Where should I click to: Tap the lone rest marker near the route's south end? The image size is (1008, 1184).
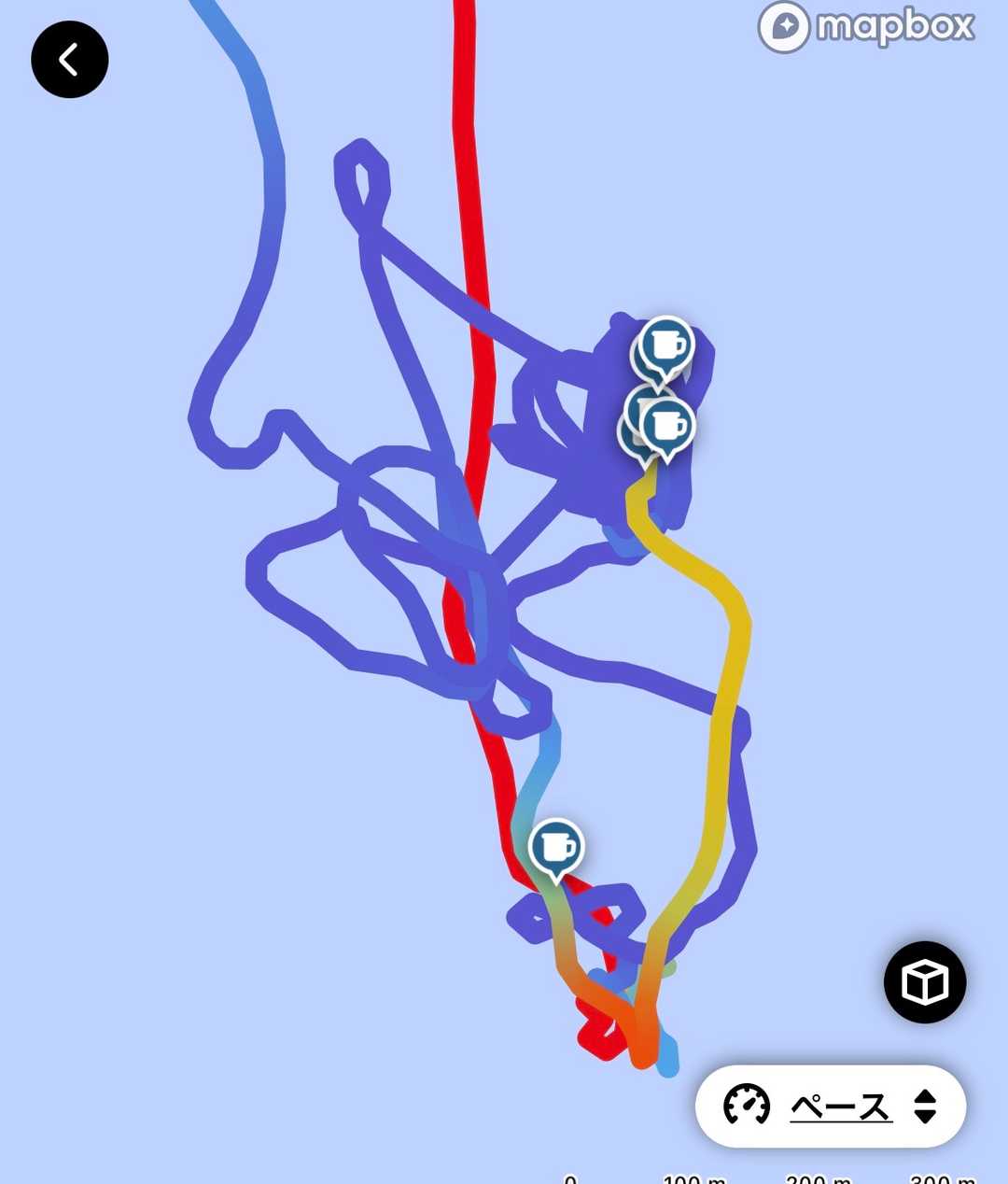(x=556, y=848)
